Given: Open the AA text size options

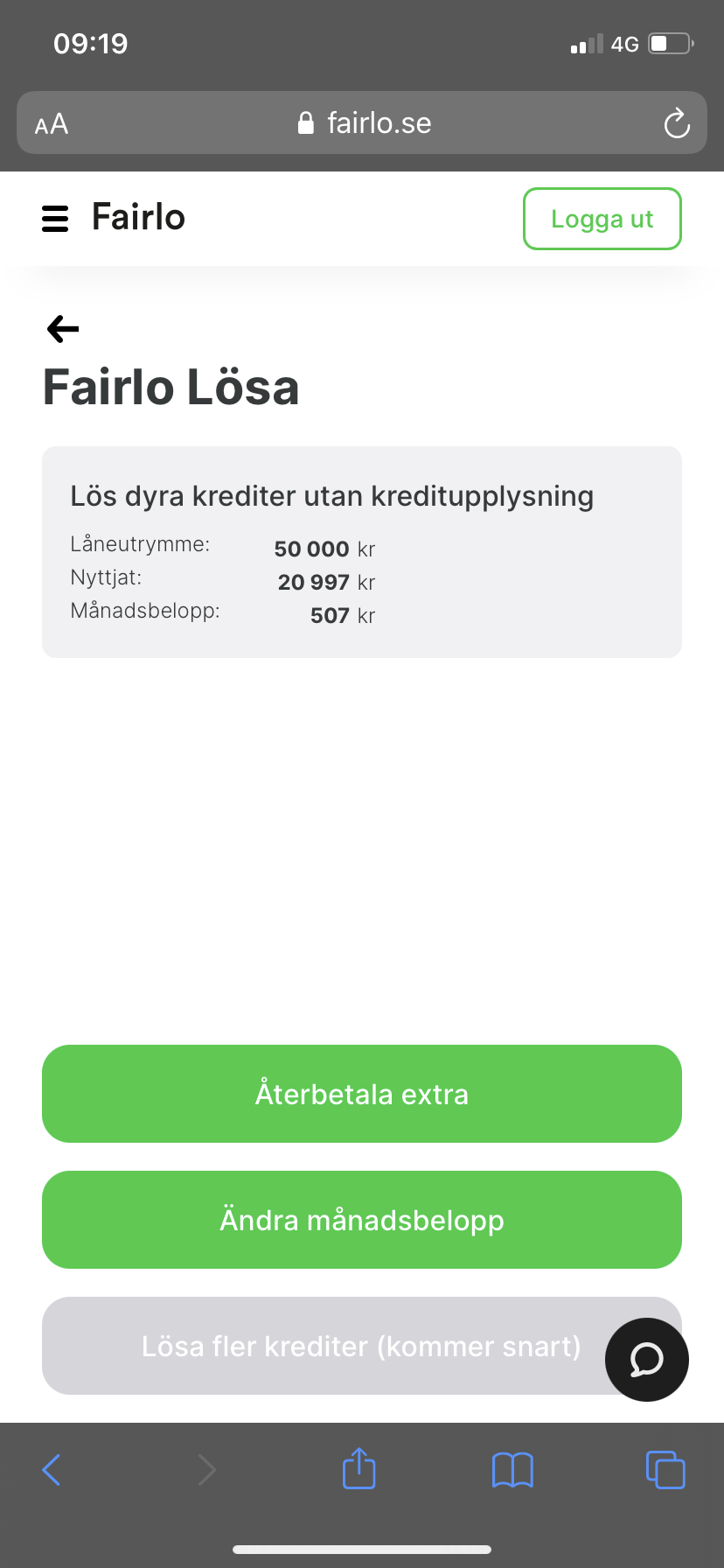Looking at the screenshot, I should pyautogui.click(x=52, y=123).
